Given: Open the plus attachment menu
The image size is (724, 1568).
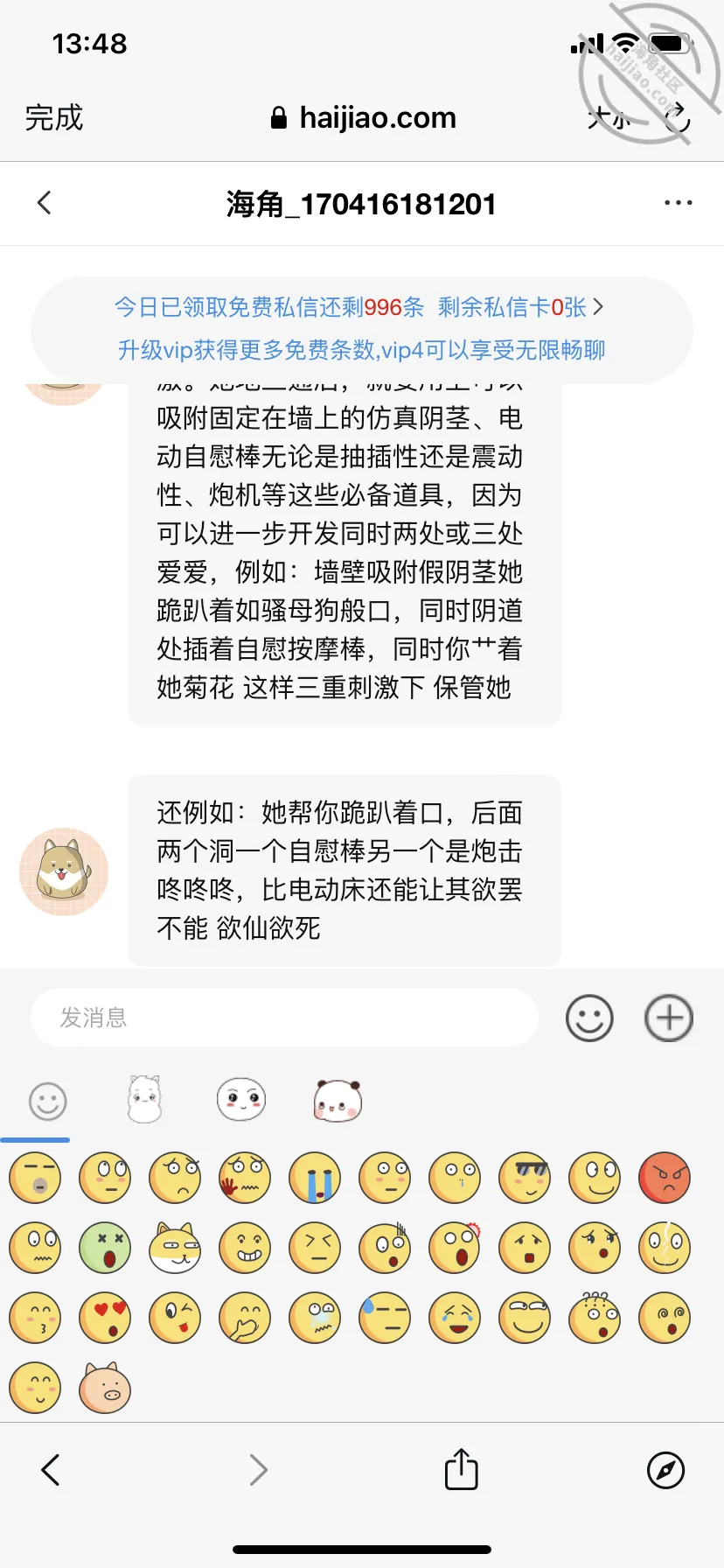Looking at the screenshot, I should tap(669, 1018).
